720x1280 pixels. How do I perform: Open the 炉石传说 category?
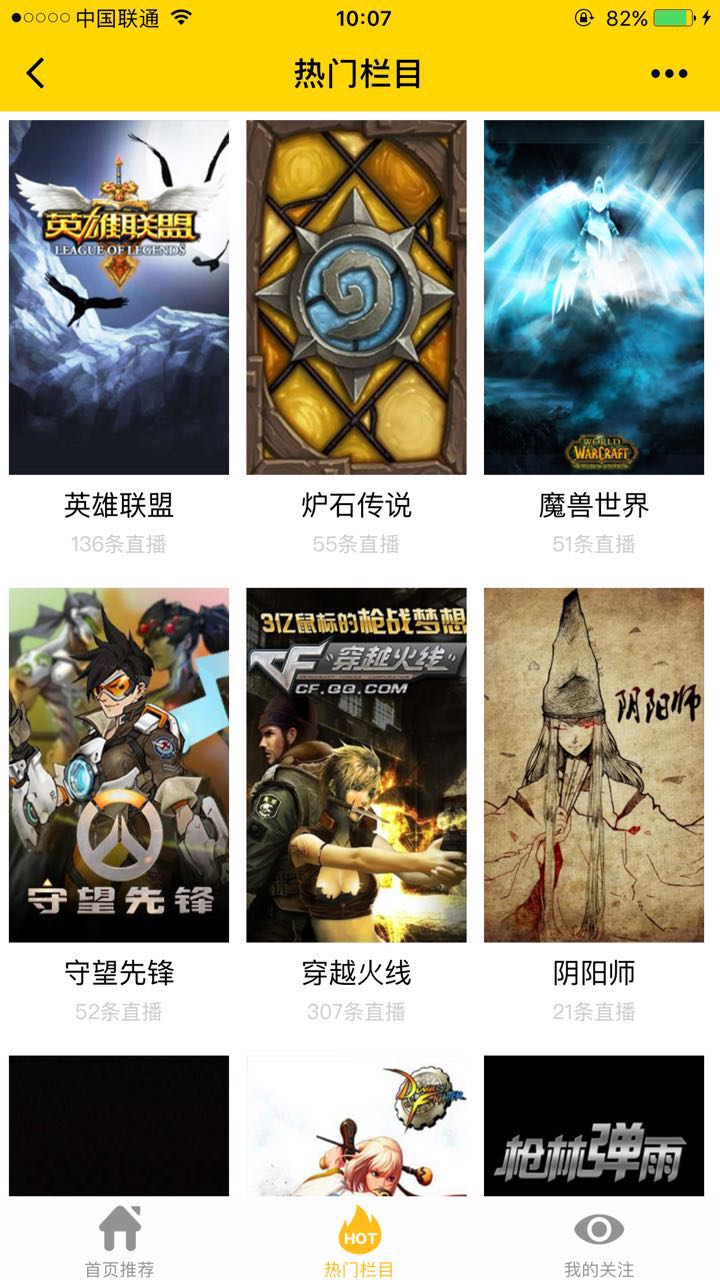pyautogui.click(x=356, y=298)
